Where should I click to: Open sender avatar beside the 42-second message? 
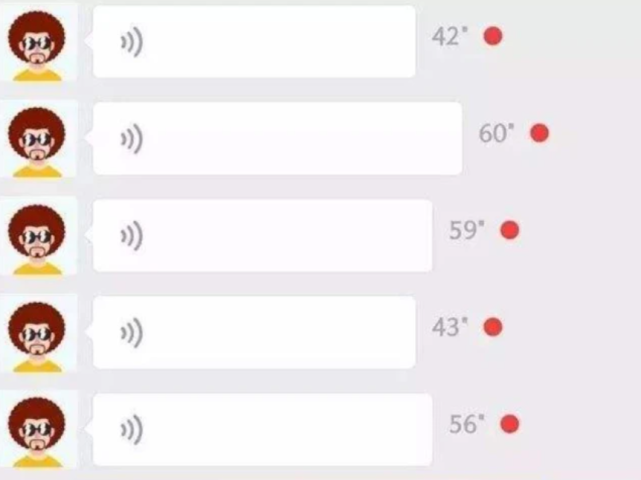[37, 43]
